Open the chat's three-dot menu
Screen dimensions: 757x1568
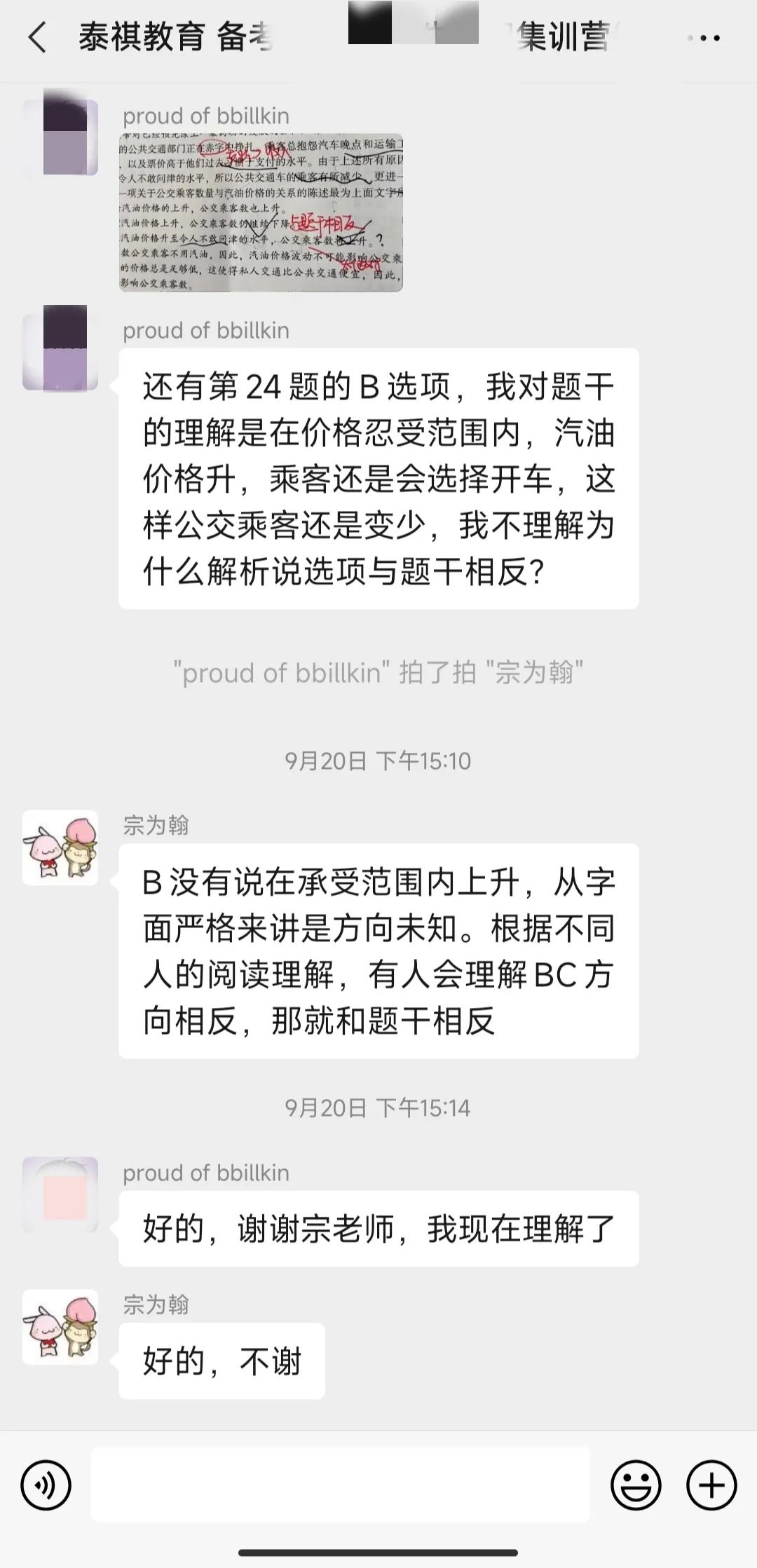(x=704, y=39)
